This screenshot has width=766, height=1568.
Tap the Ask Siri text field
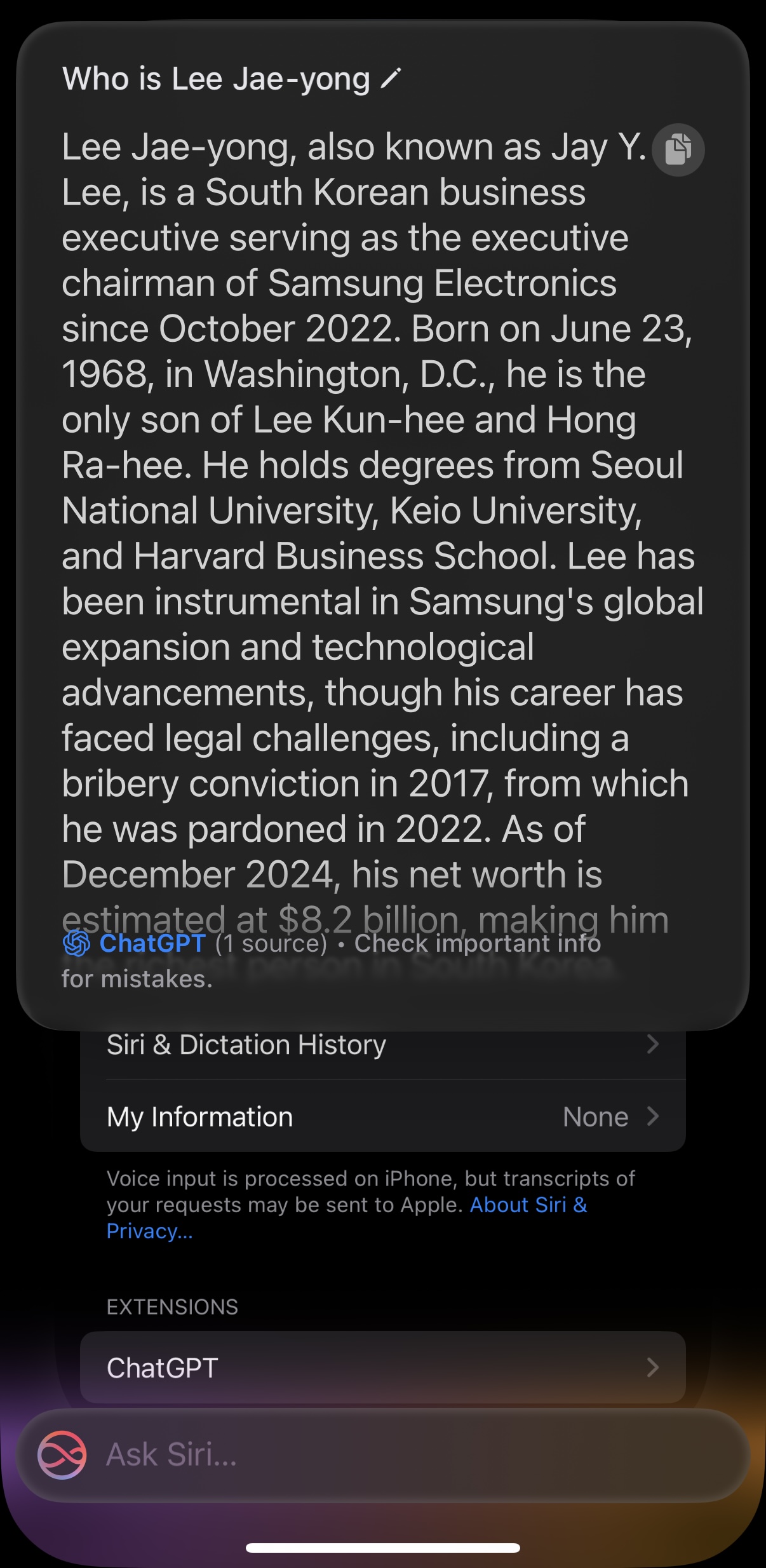click(383, 1455)
